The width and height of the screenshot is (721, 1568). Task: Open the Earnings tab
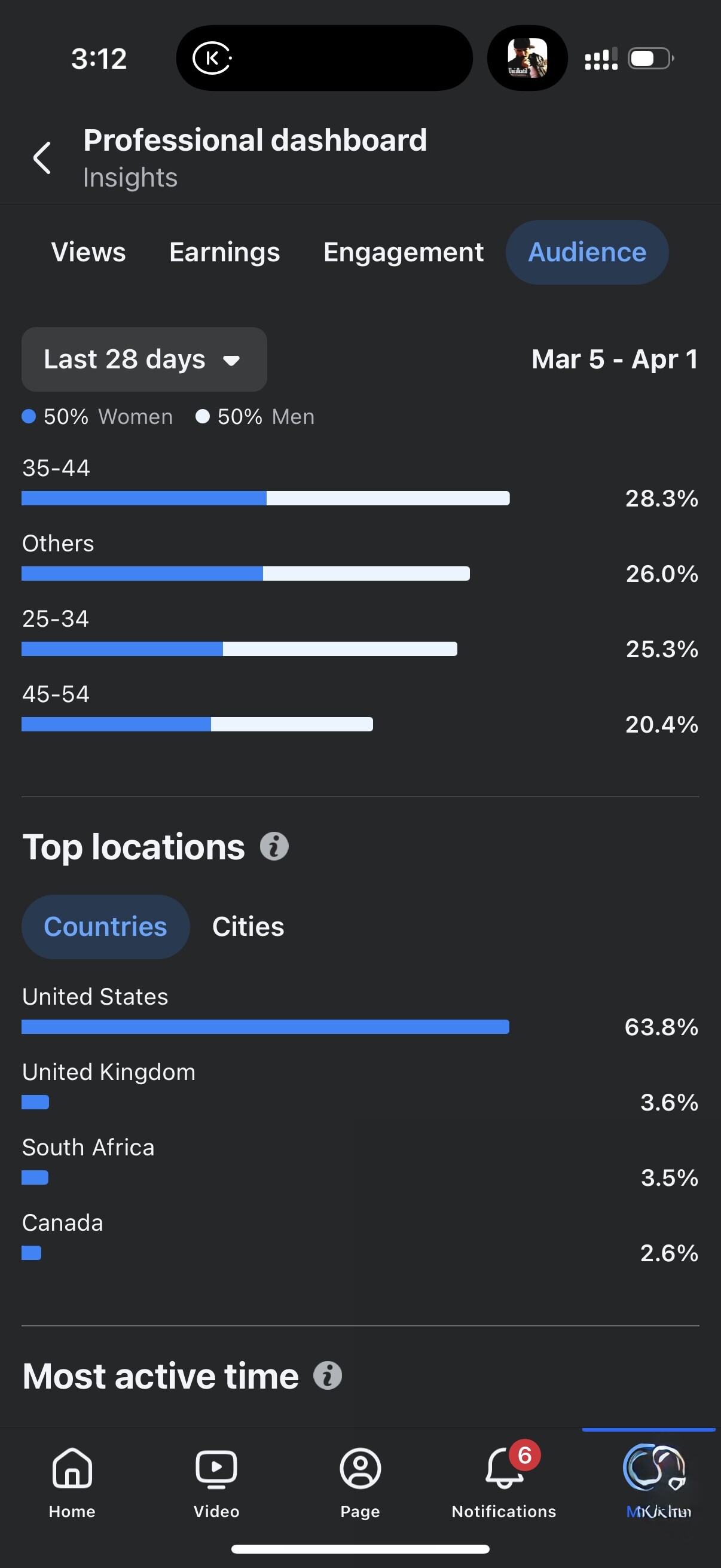[x=225, y=252]
